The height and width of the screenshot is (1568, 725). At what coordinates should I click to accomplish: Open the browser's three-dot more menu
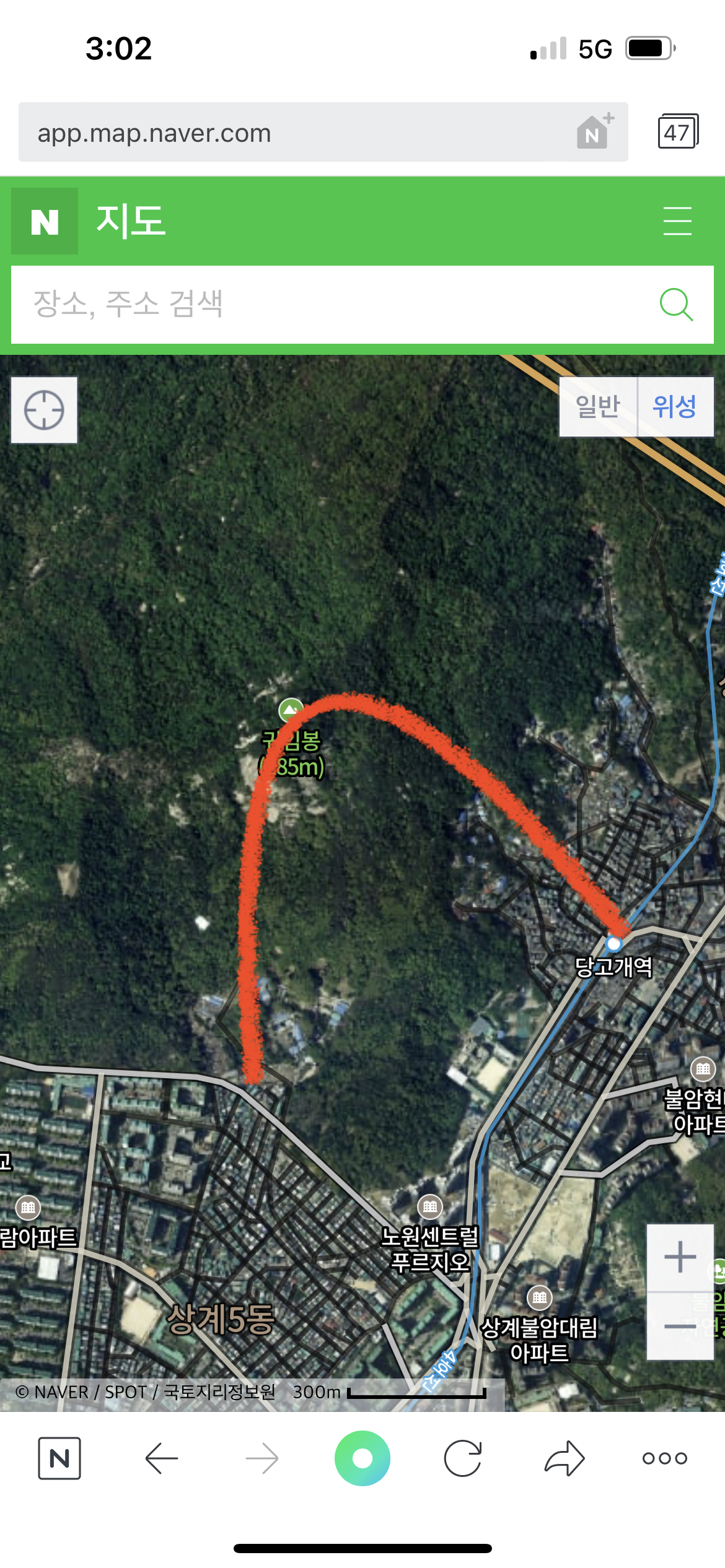(x=664, y=1458)
